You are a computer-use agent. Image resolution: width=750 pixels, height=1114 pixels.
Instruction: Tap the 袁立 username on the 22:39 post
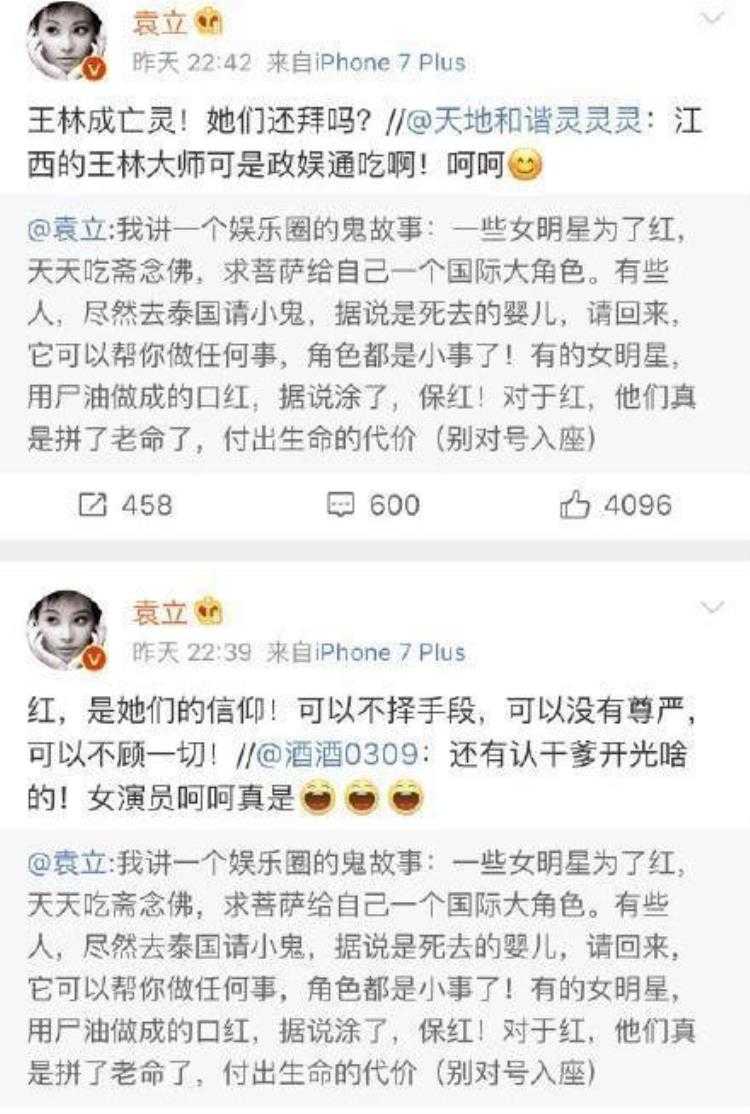click(160, 611)
